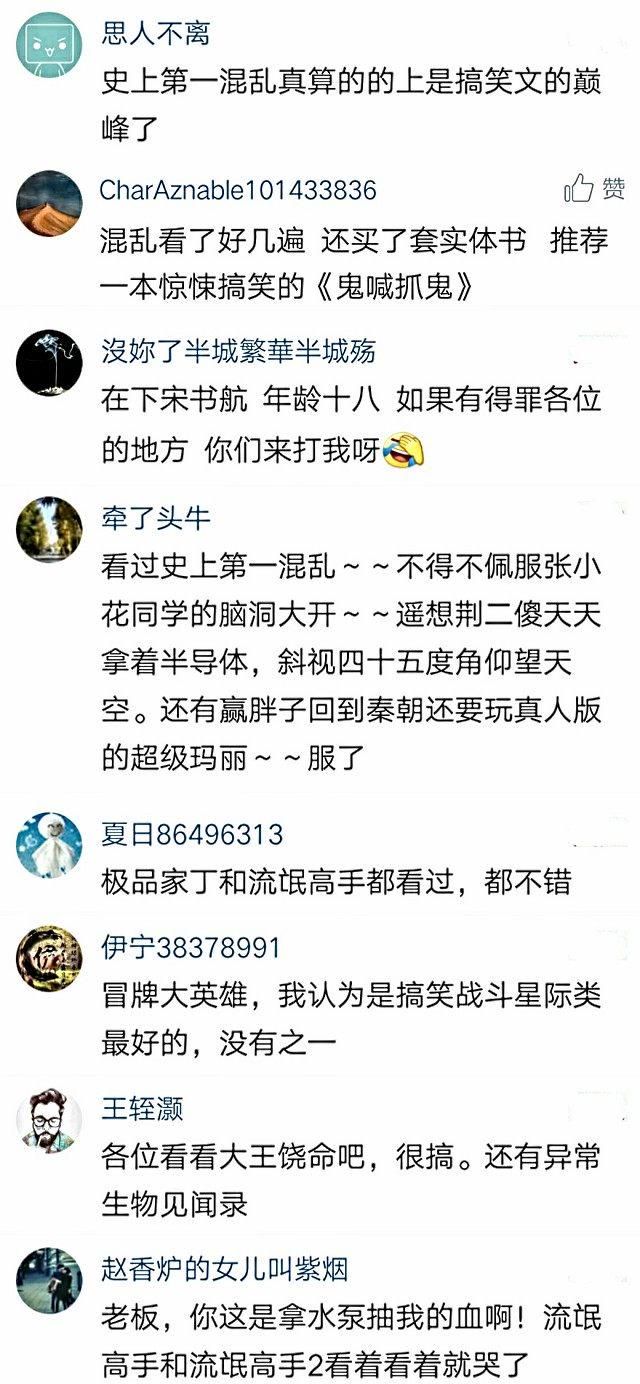Like CharAznable101433836's comment

pyautogui.click(x=594, y=188)
